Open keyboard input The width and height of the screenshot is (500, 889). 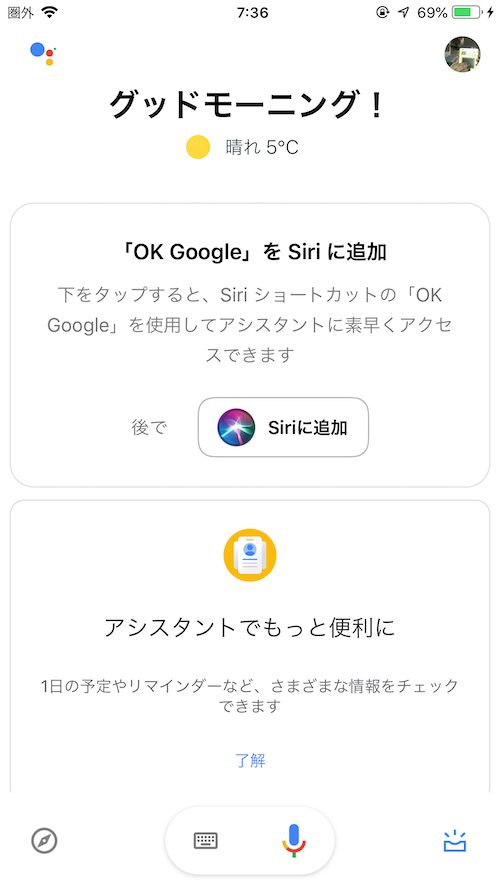tap(206, 840)
